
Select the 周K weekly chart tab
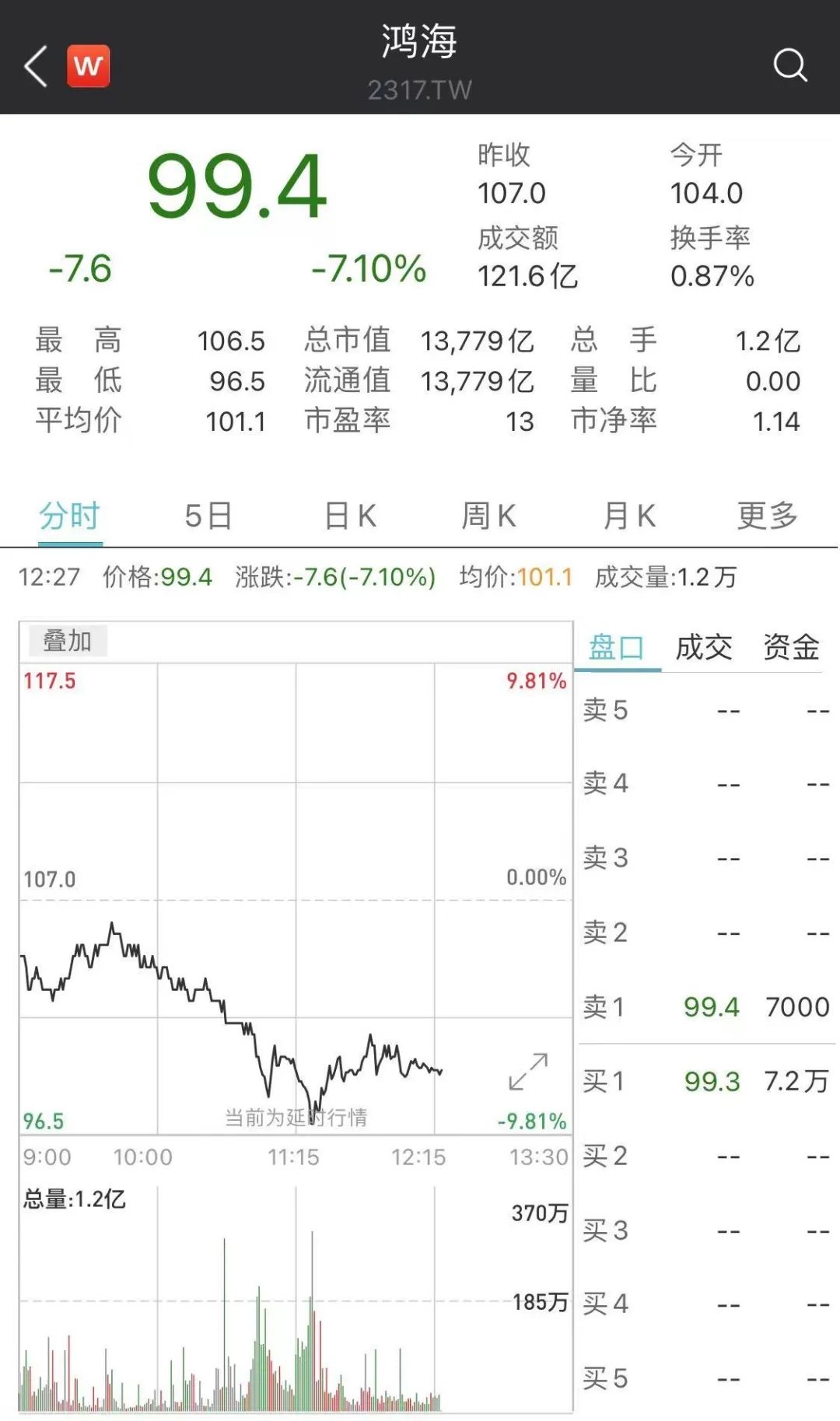coord(488,515)
